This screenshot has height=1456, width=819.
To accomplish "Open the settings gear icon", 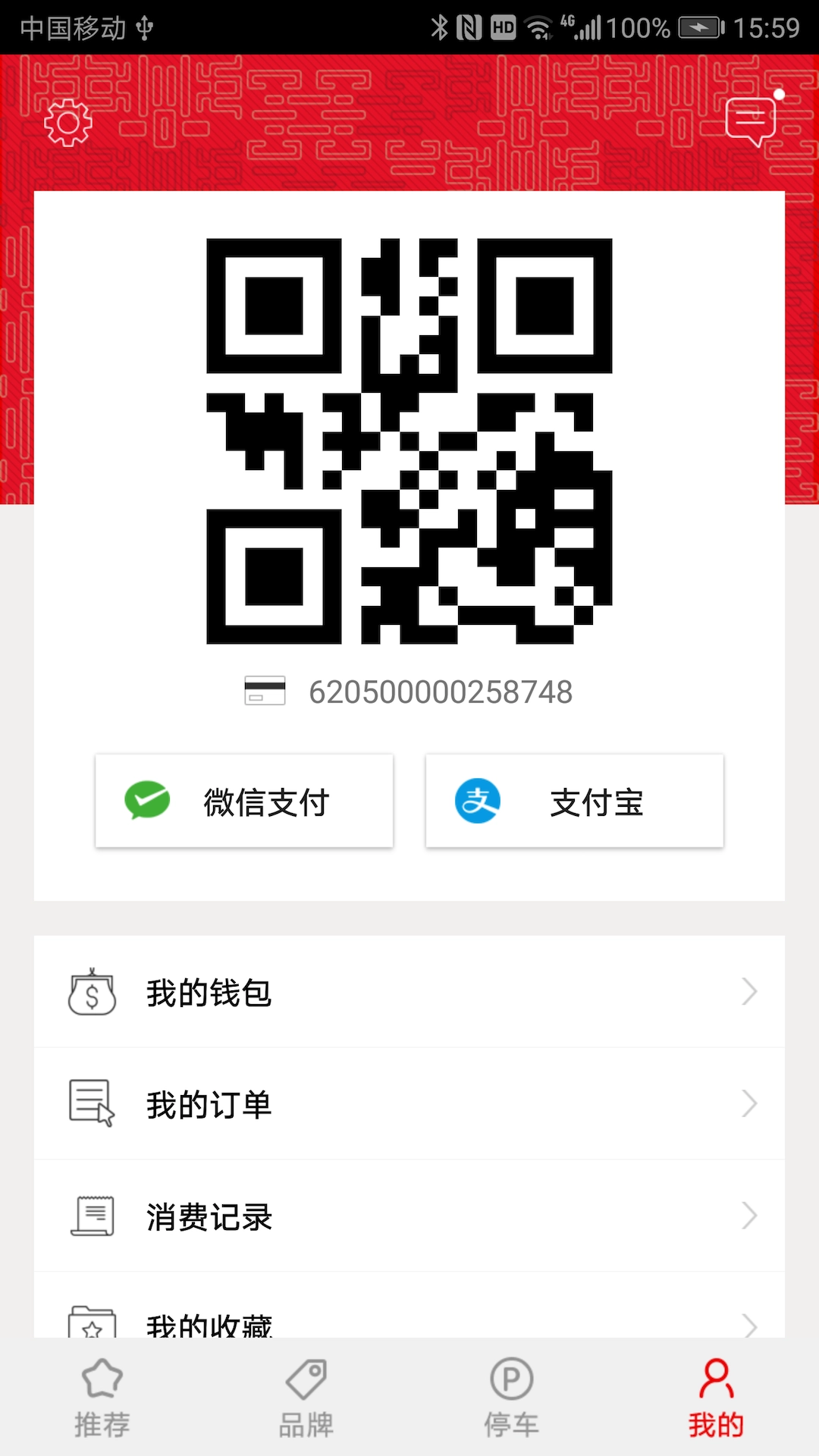I will (x=68, y=123).
